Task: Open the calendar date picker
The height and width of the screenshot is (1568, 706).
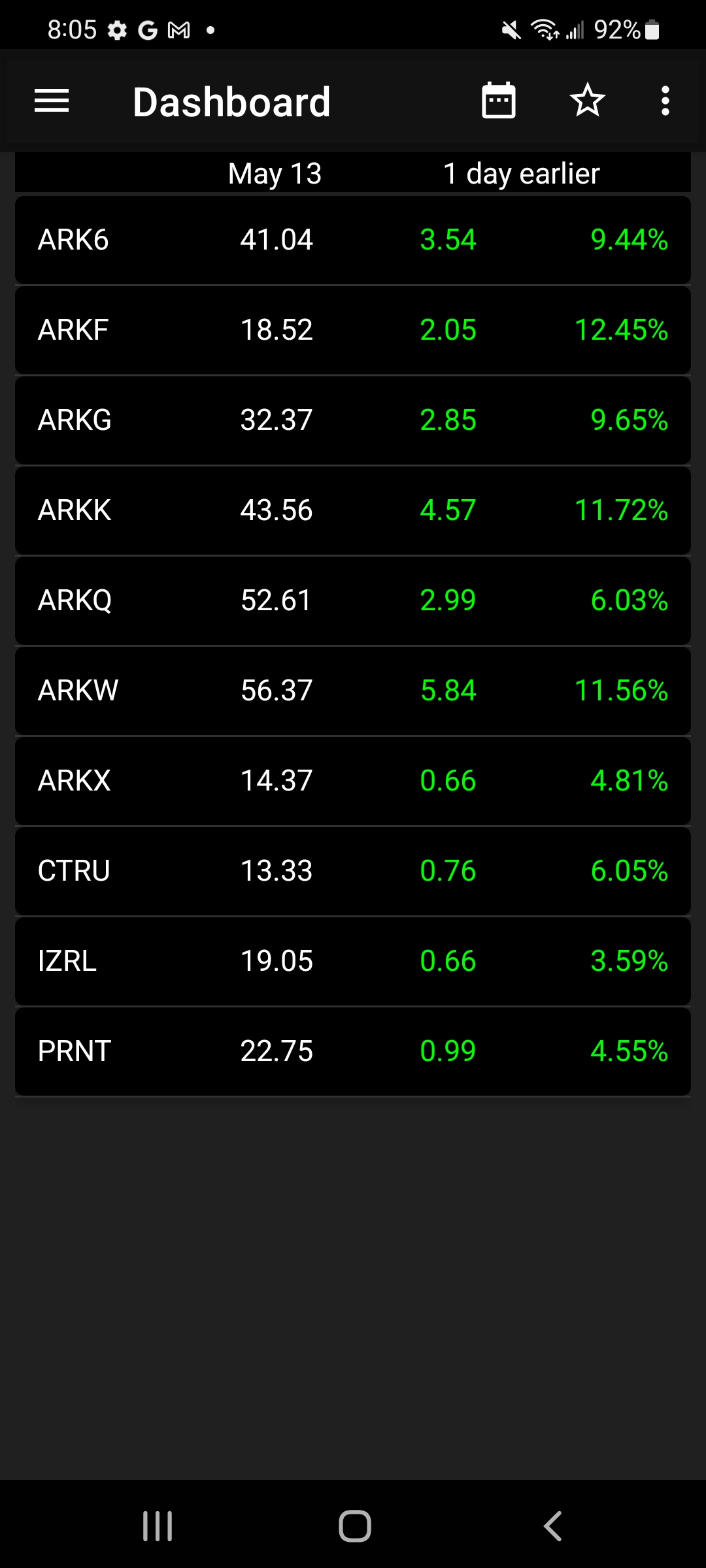Action: (x=499, y=101)
